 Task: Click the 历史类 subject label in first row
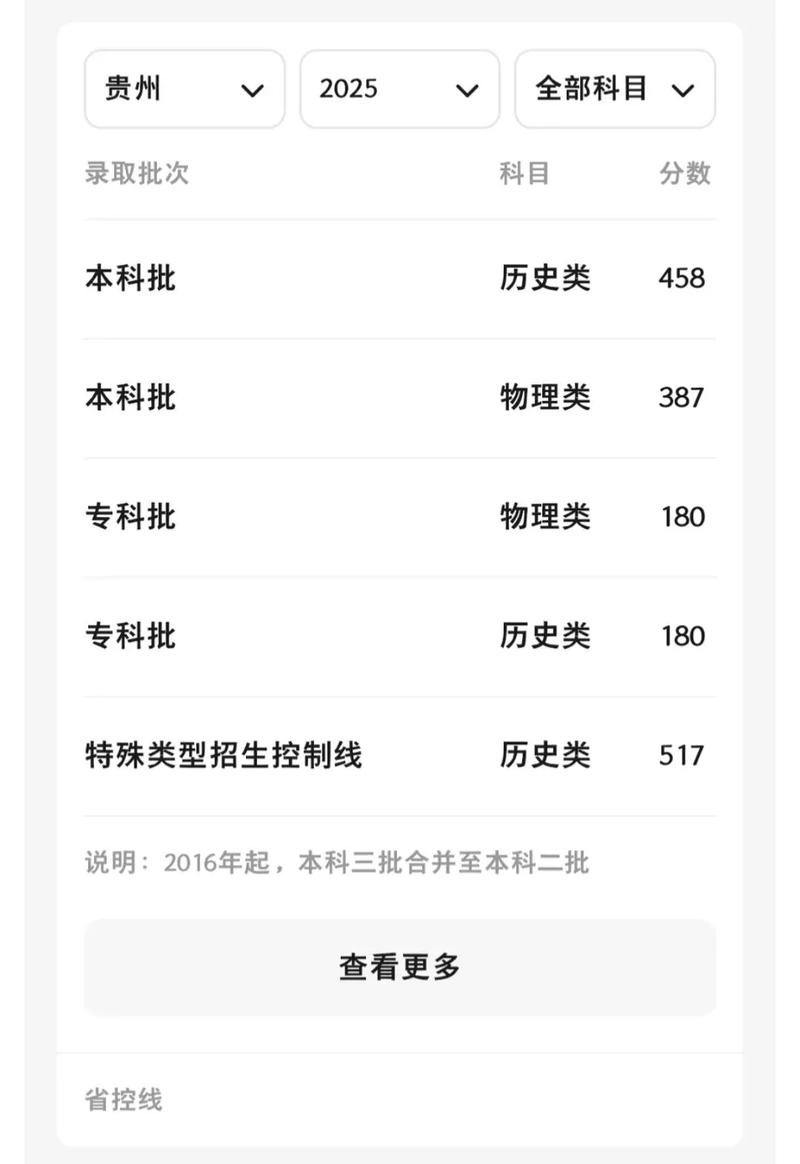tap(546, 278)
